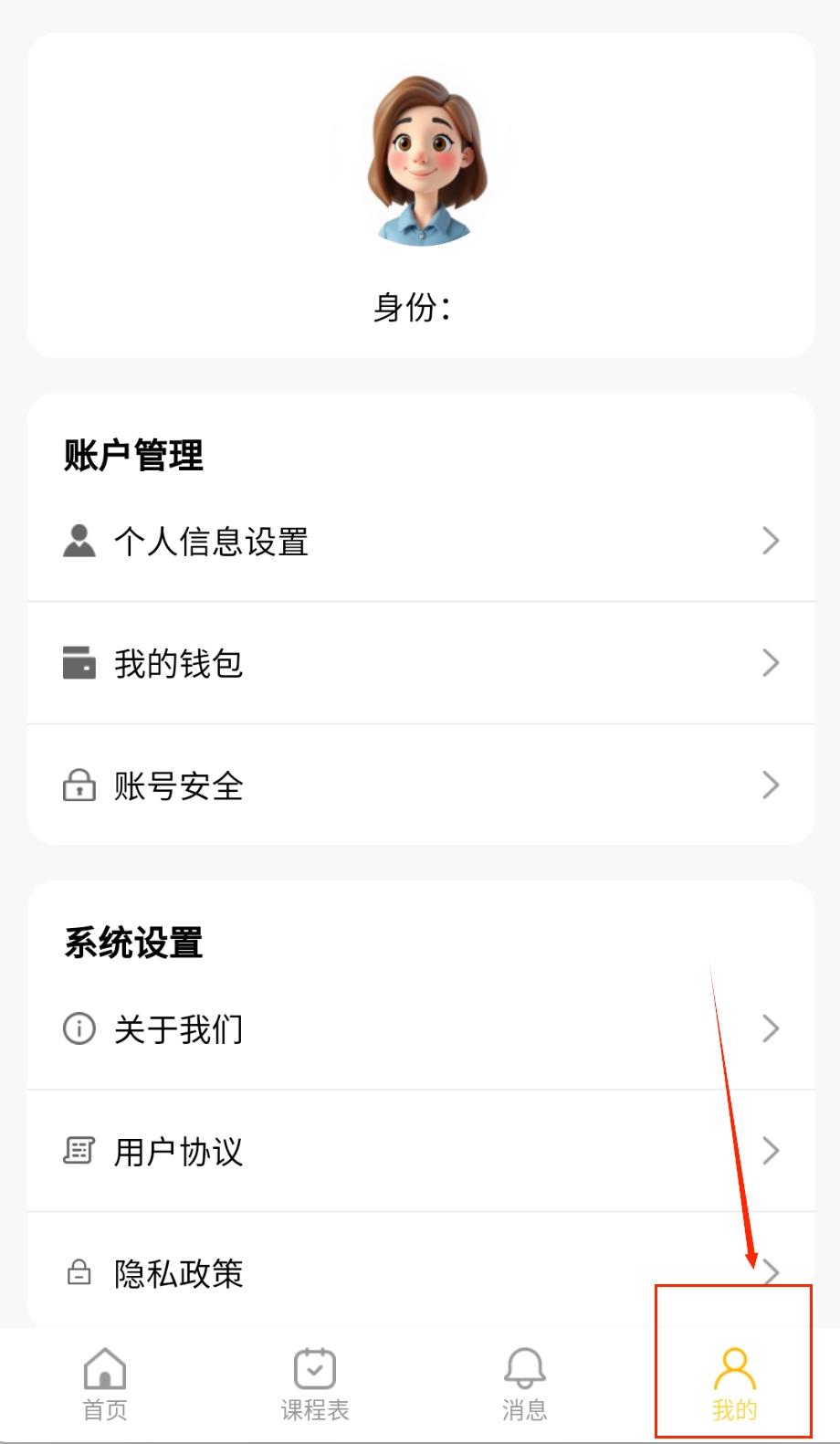Image resolution: width=840 pixels, height=1444 pixels.
Task: Open the 消息 messages tab
Action: tap(525, 1385)
